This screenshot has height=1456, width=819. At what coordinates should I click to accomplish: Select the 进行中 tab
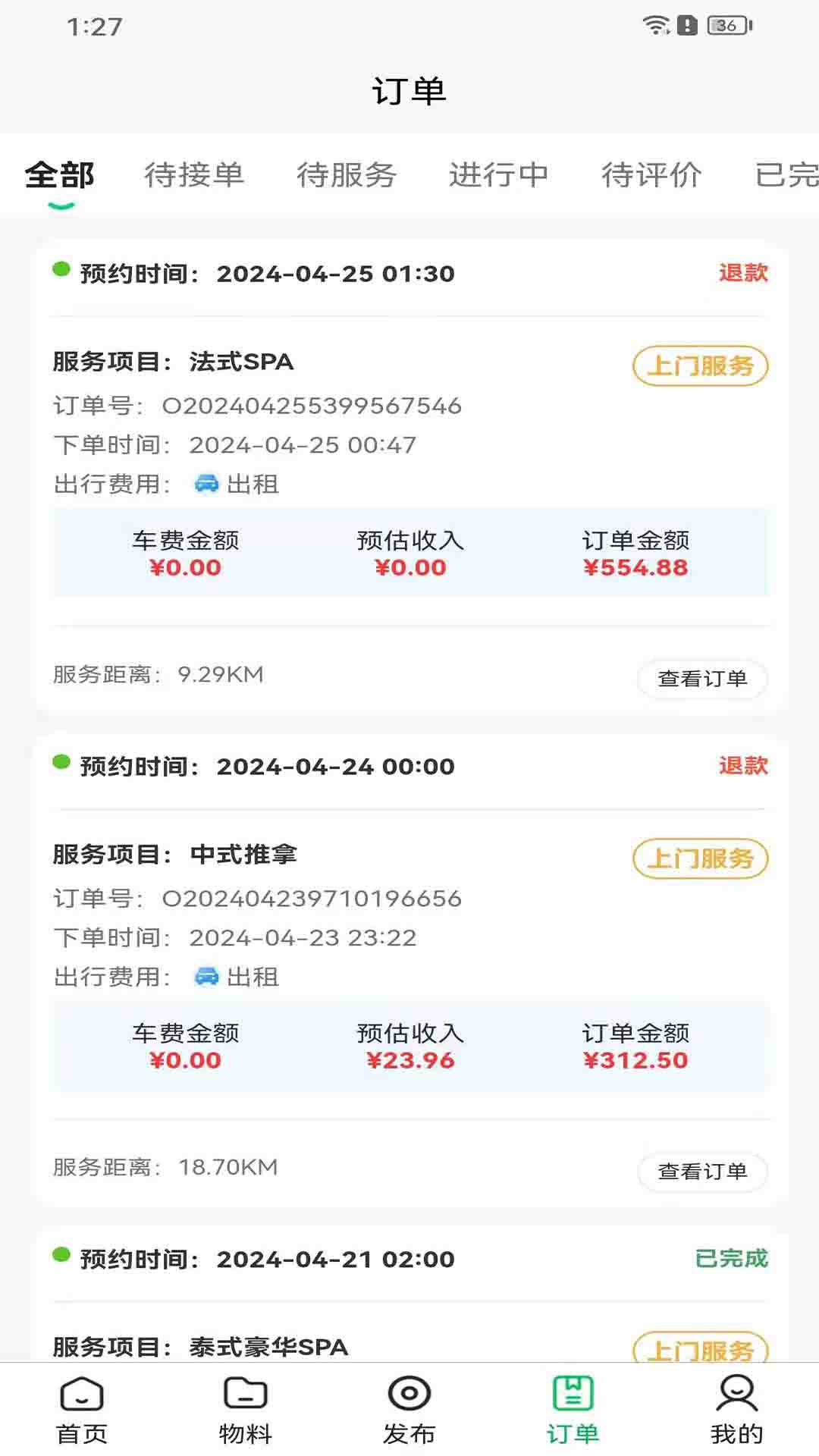coord(499,175)
